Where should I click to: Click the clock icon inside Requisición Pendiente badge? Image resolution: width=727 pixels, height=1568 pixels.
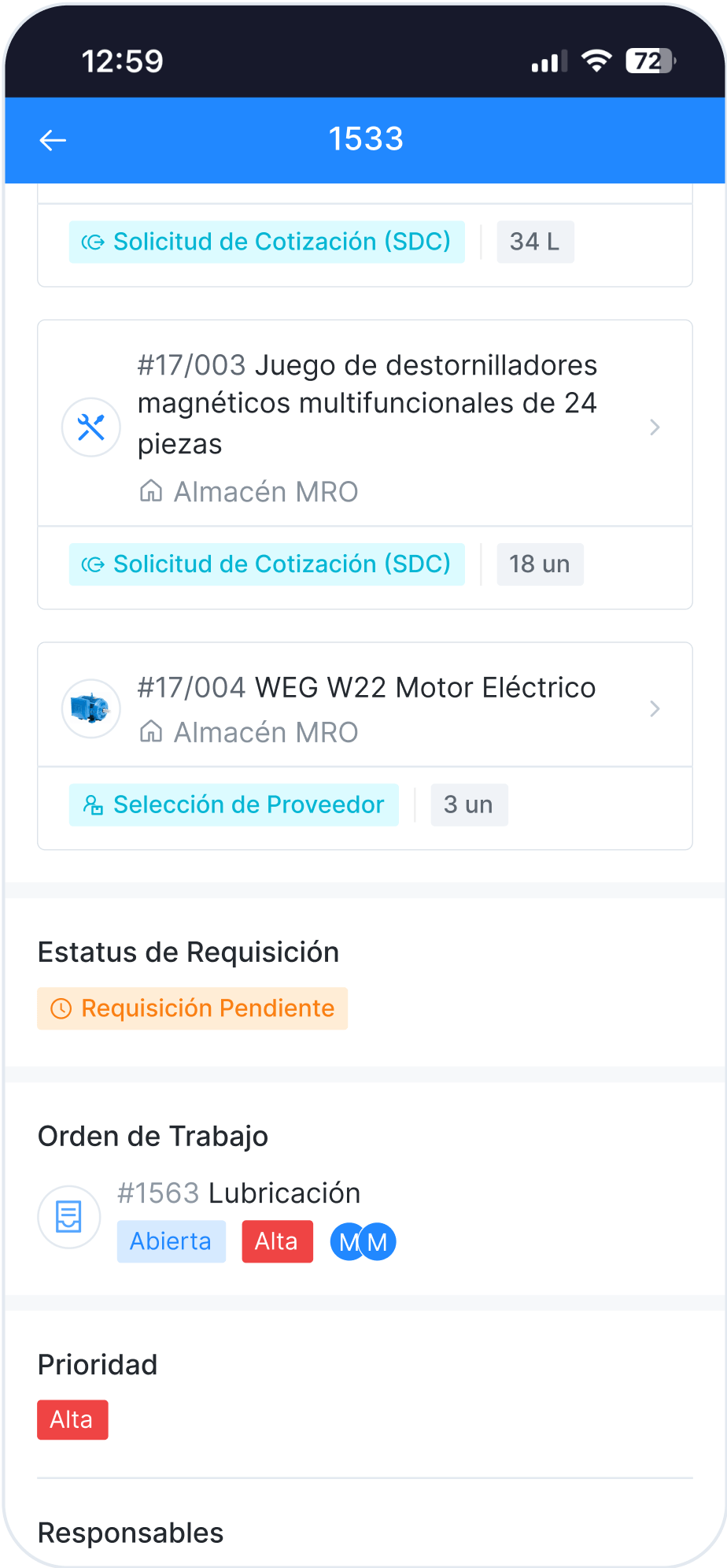(x=62, y=1008)
